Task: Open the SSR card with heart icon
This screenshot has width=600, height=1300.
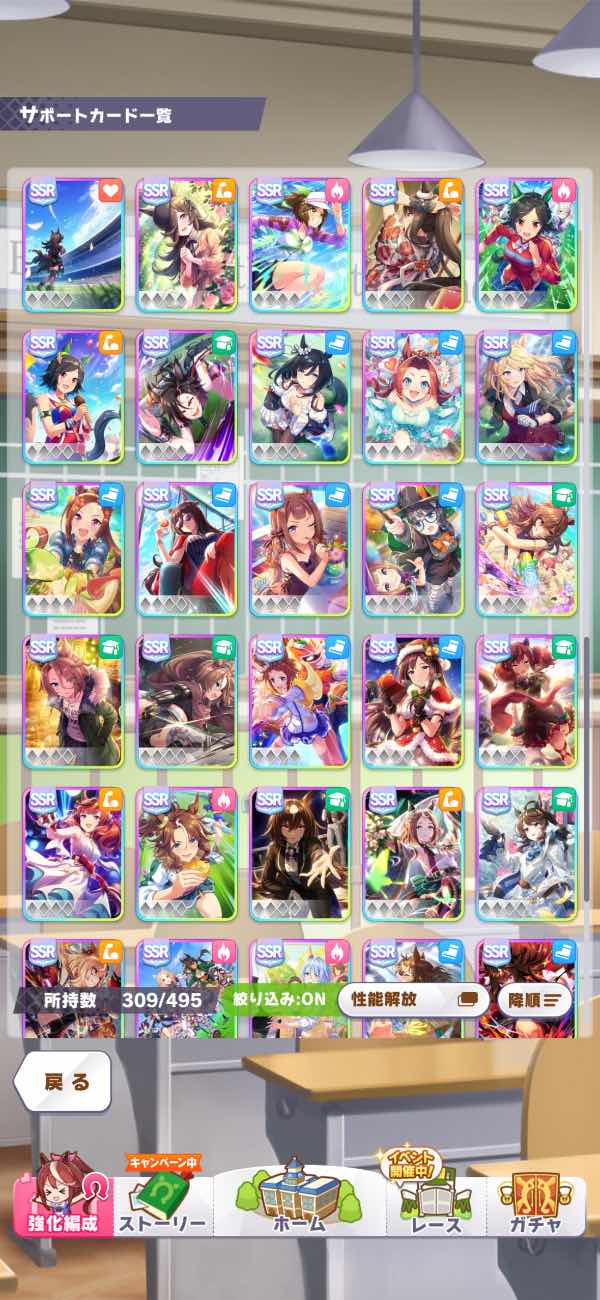Action: coord(73,245)
